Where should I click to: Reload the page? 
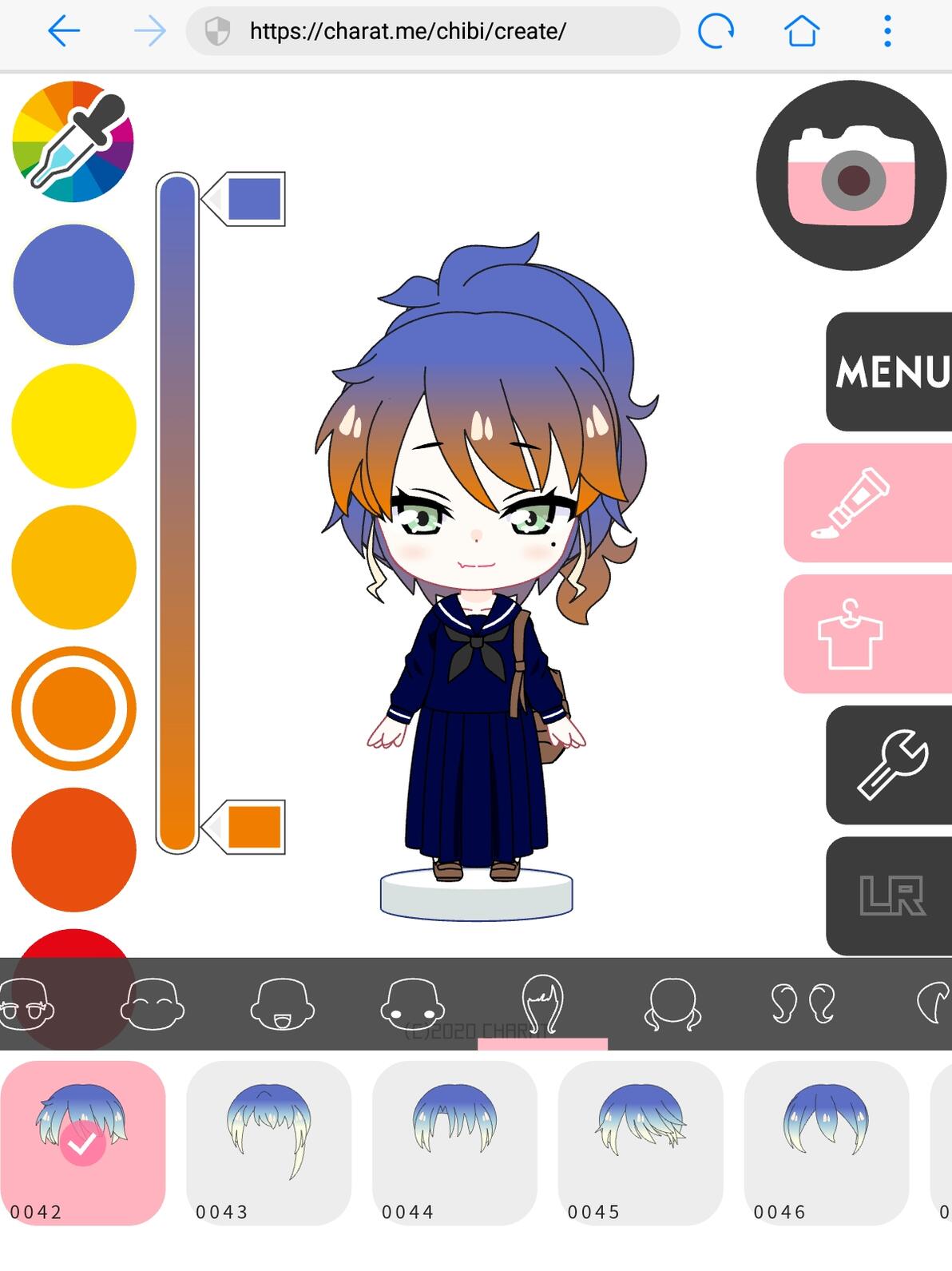tap(716, 31)
